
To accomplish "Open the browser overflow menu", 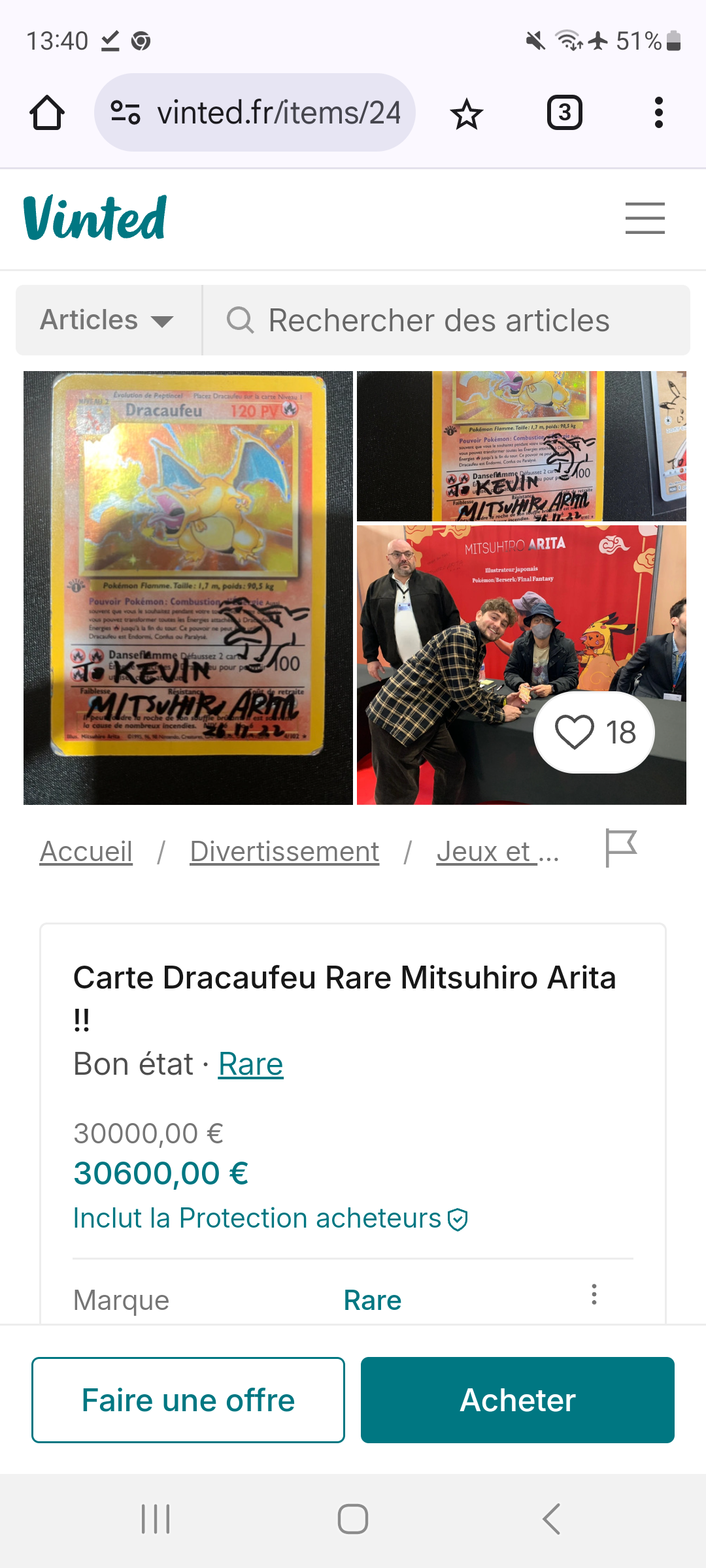I will tap(658, 113).
